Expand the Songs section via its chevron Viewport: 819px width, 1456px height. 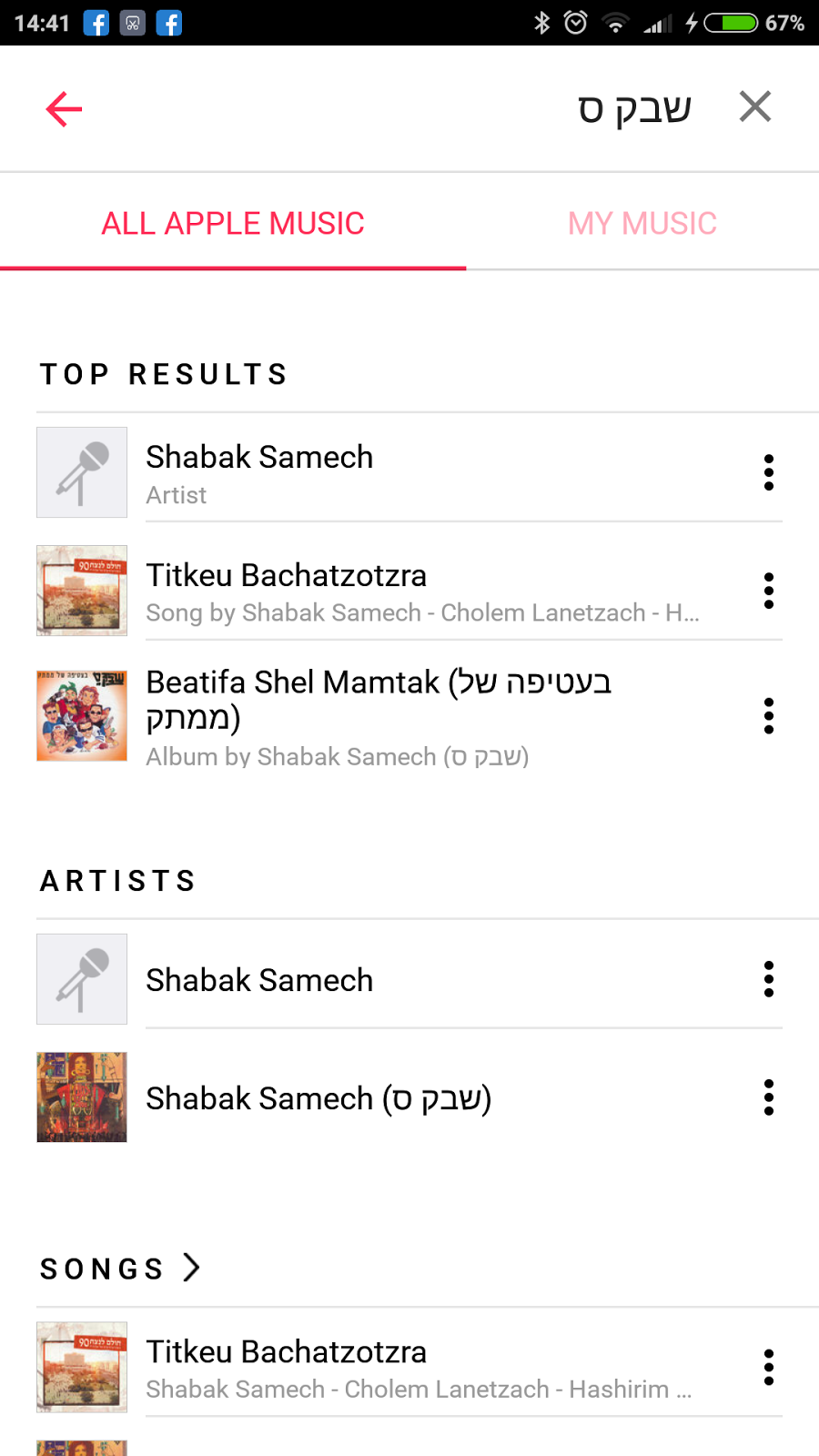191,1268
